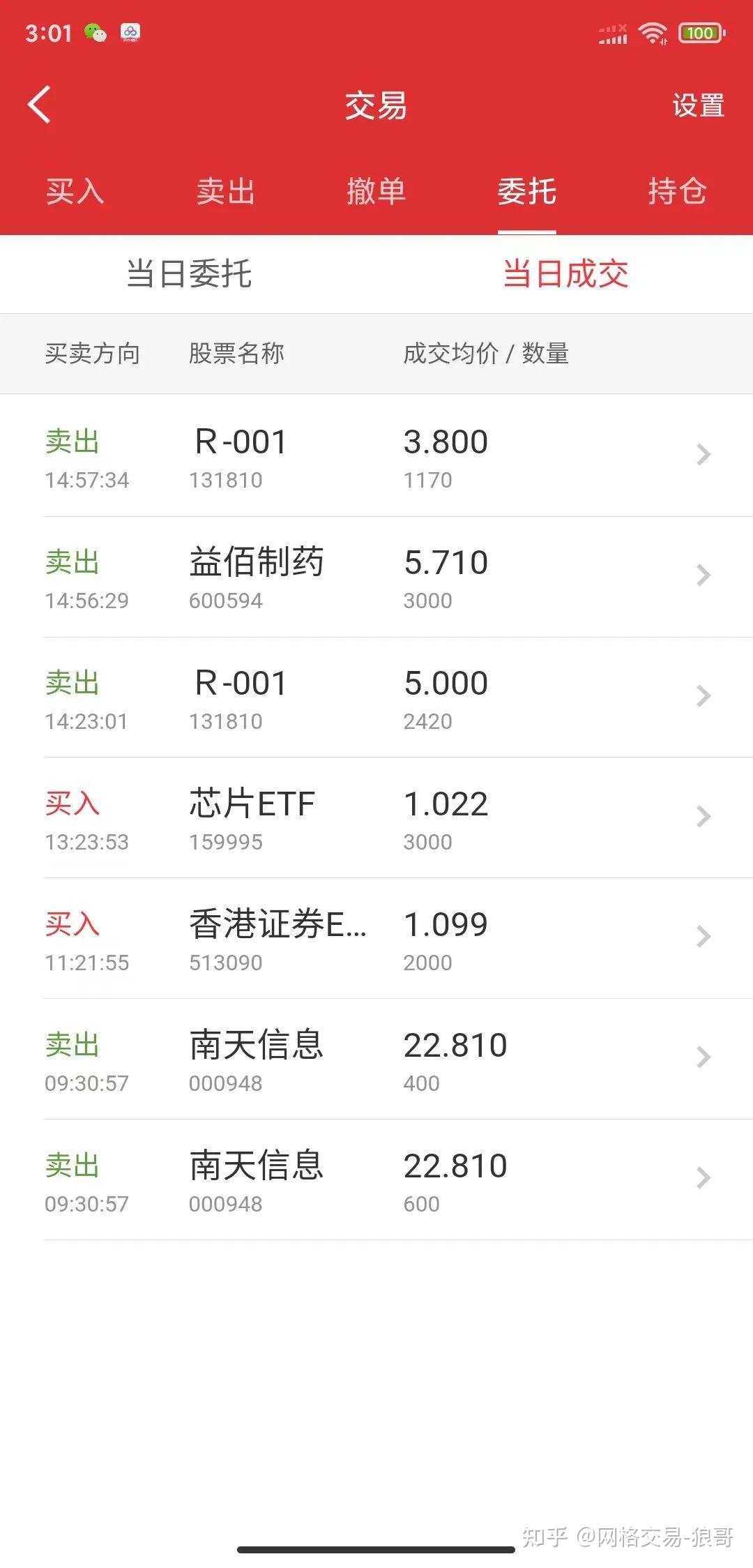
Task: Open the 南天信息 trade with quantity 400
Action: pos(376,1060)
